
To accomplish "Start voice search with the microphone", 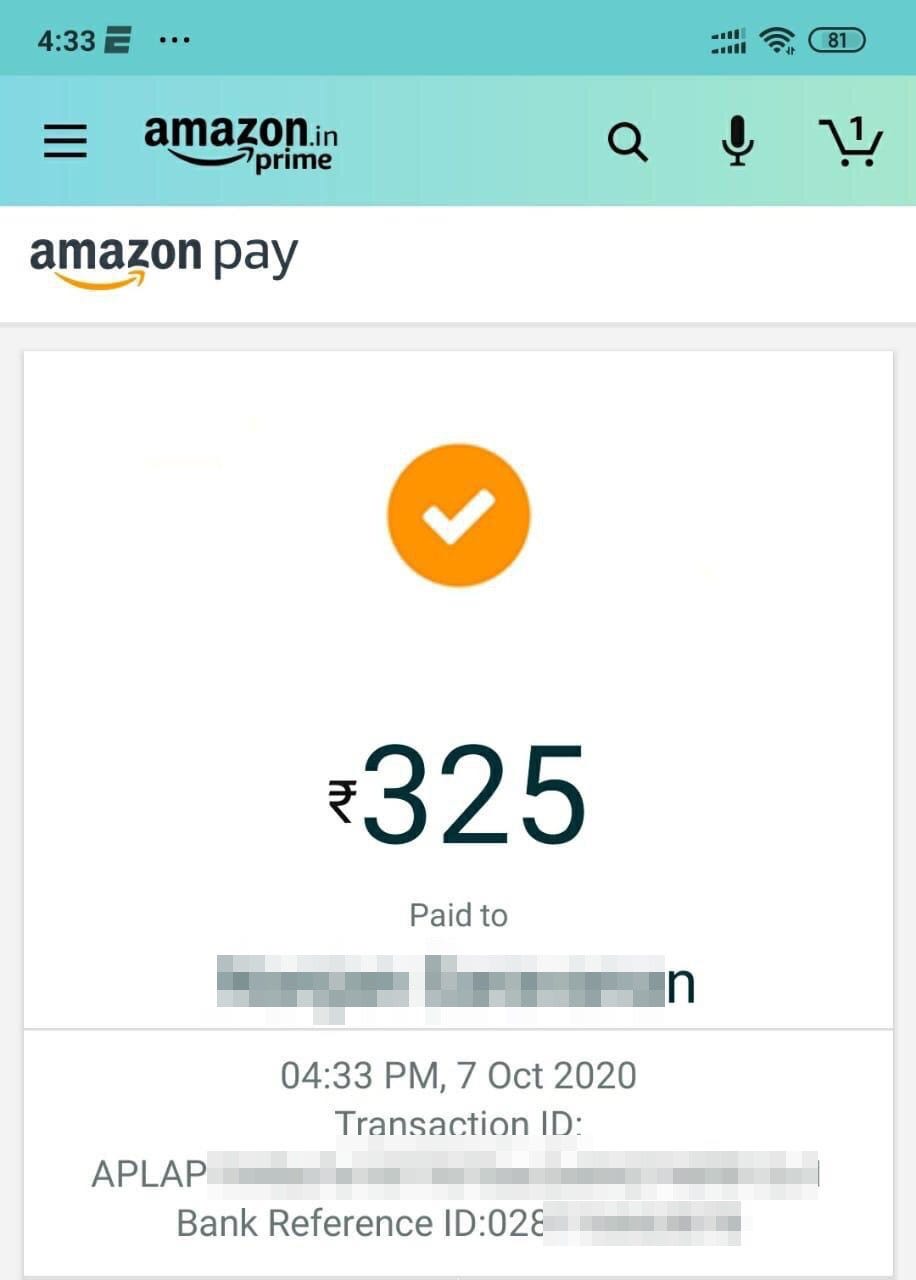I will [x=737, y=141].
